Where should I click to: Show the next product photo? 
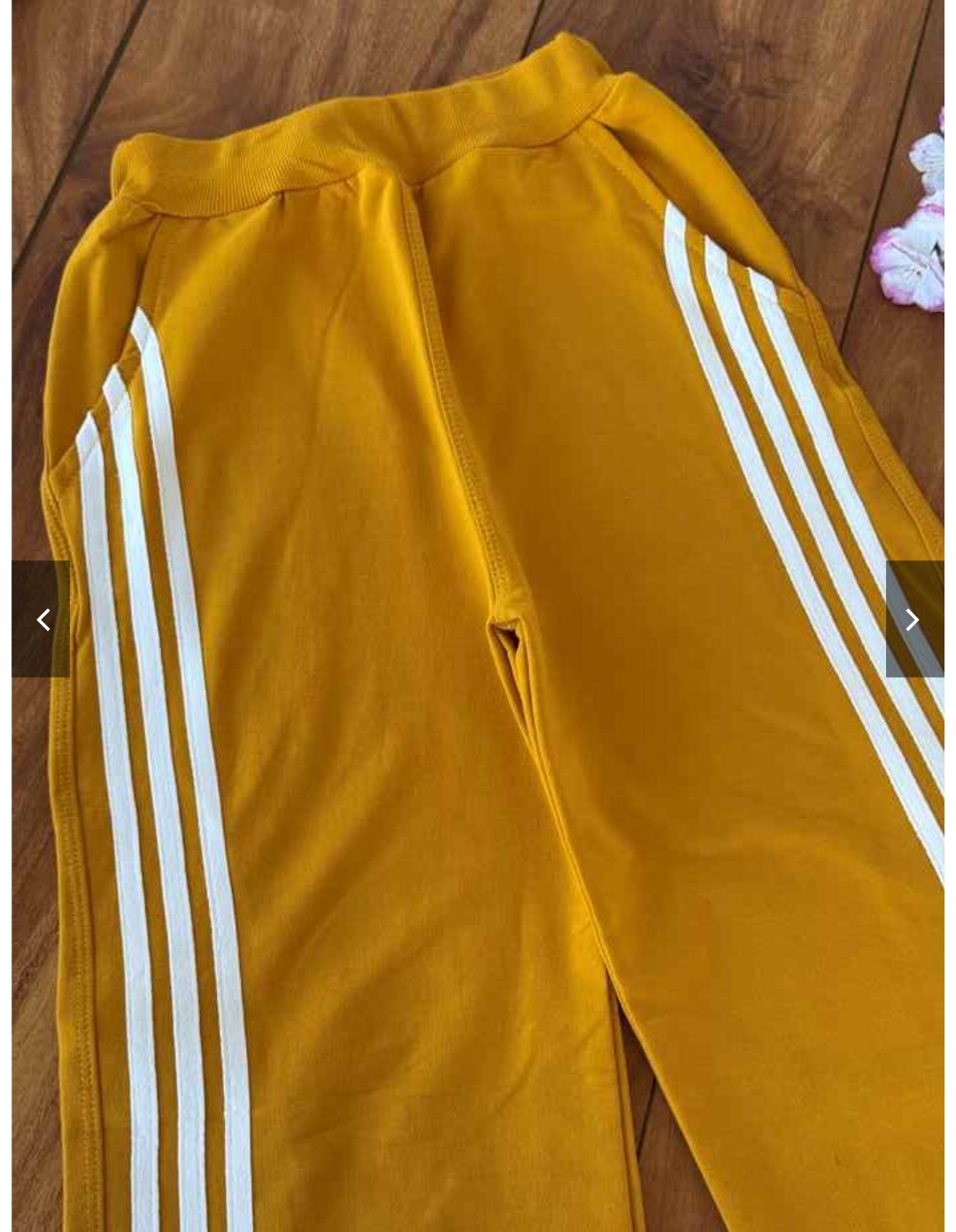[914, 620]
